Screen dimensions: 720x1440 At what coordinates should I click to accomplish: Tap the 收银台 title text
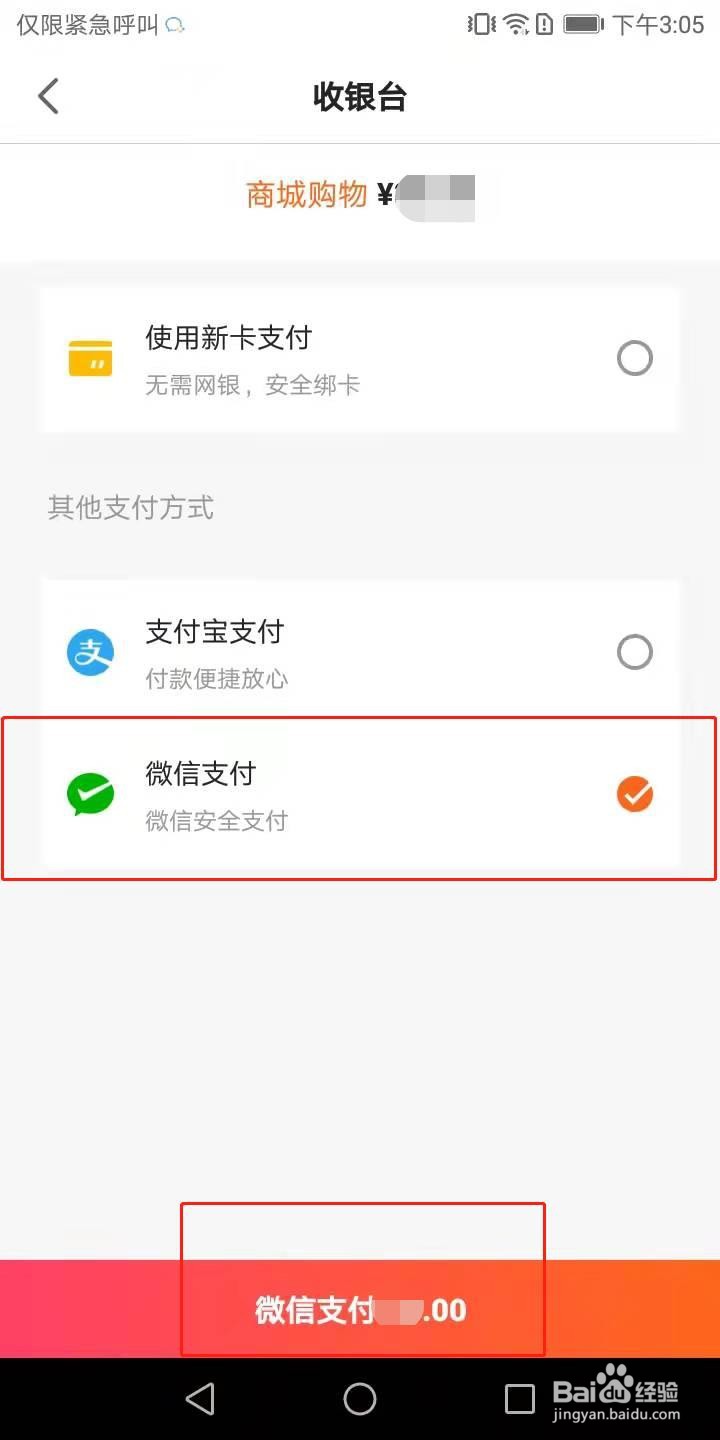tap(360, 97)
